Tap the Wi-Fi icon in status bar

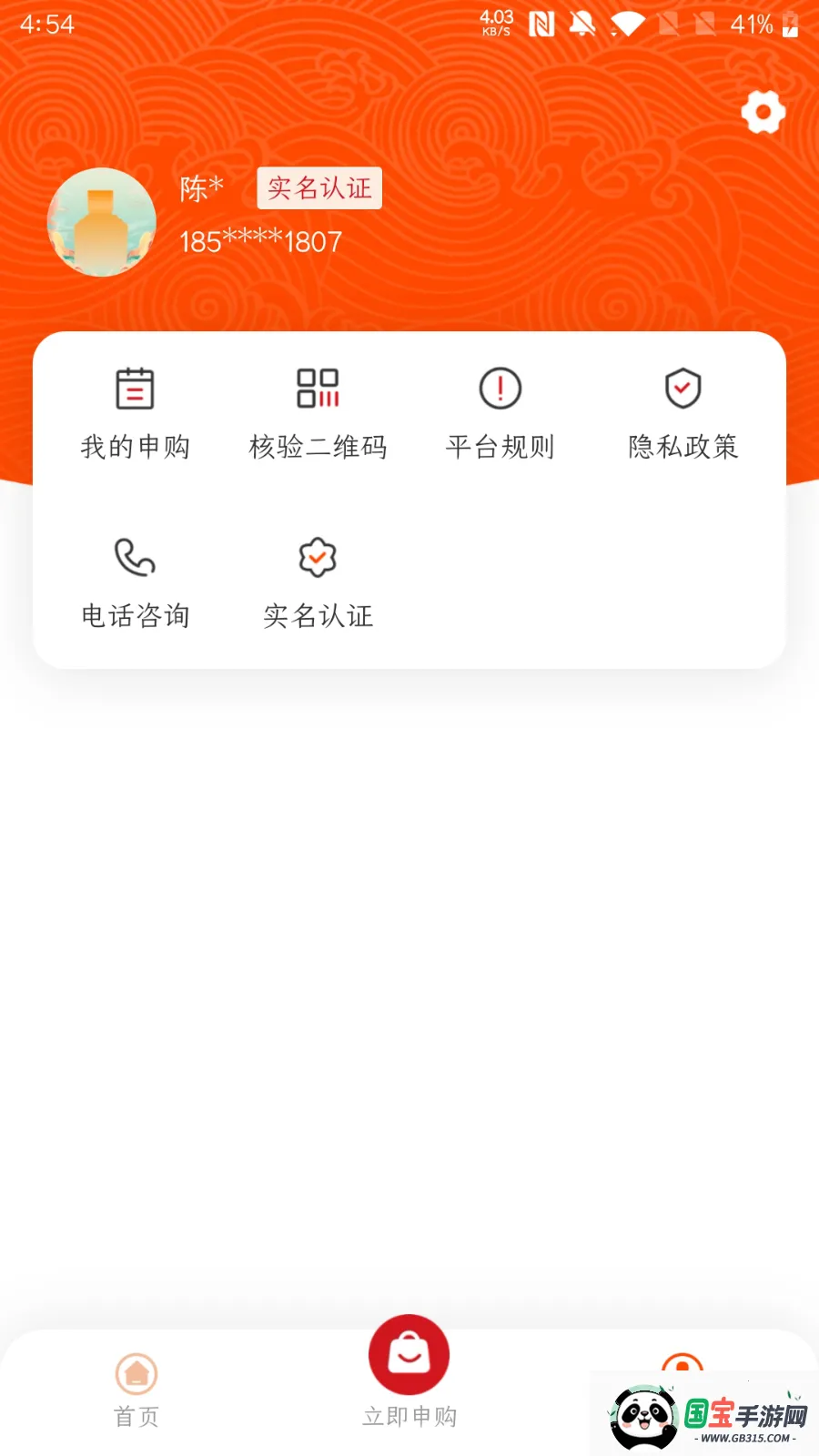tap(626, 24)
